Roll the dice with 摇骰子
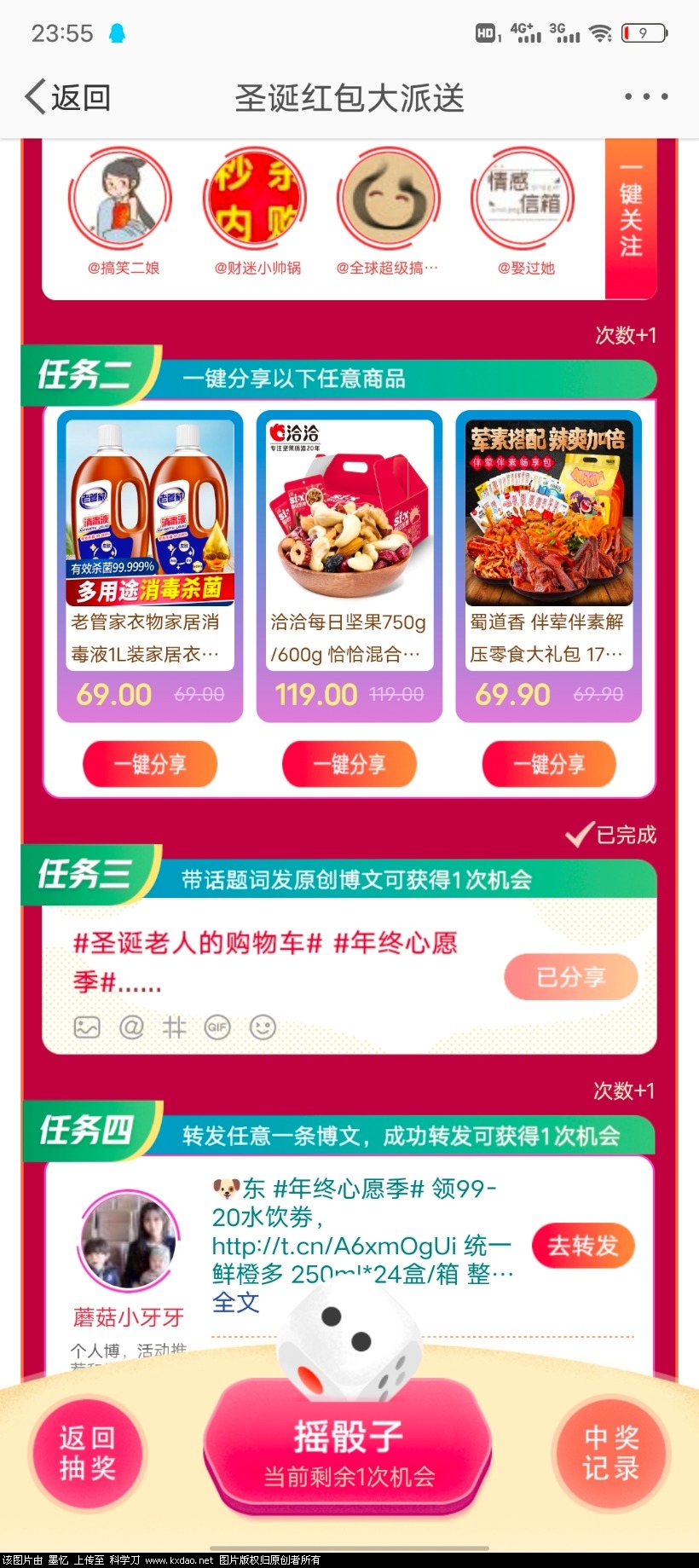Screen dimensions: 699x1568 click(348, 1449)
